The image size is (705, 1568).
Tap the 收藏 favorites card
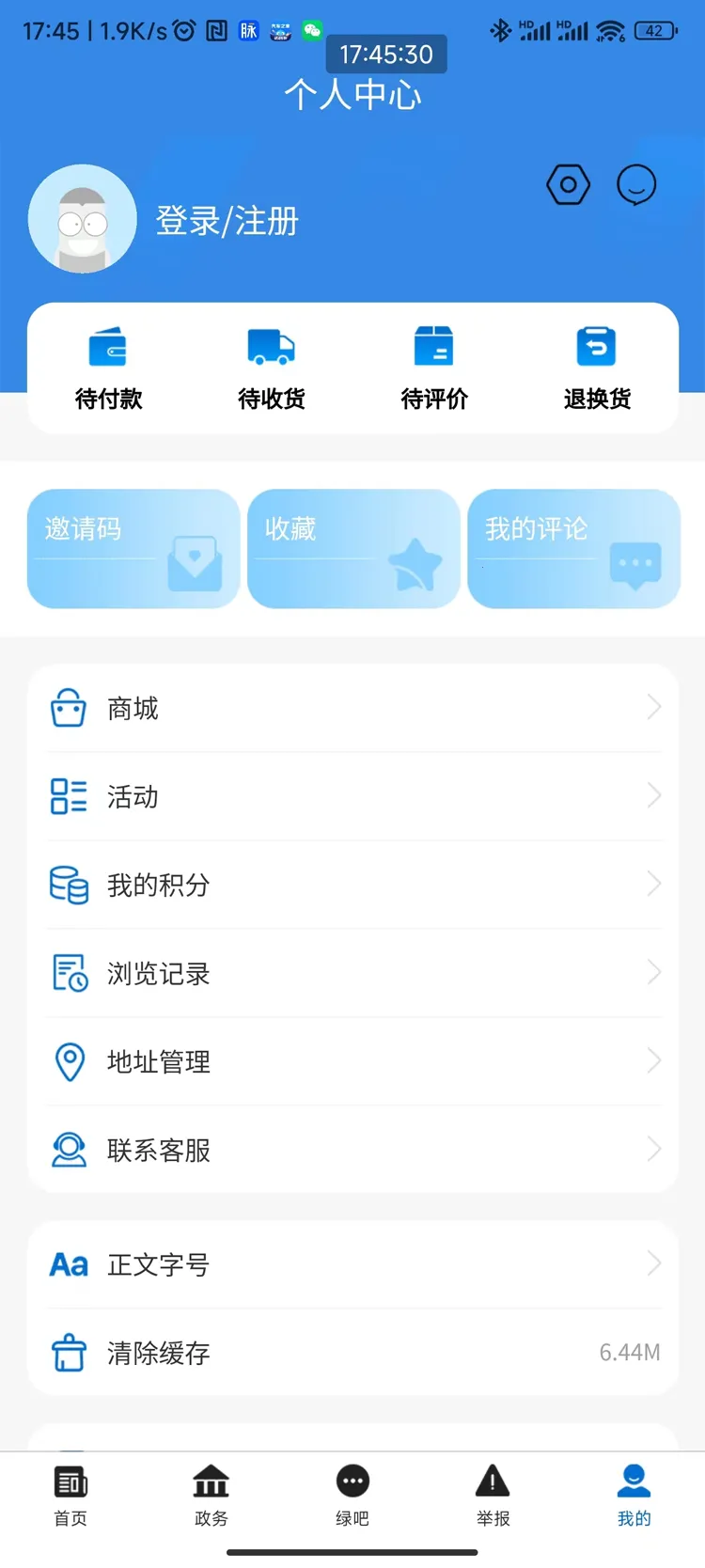(353, 548)
